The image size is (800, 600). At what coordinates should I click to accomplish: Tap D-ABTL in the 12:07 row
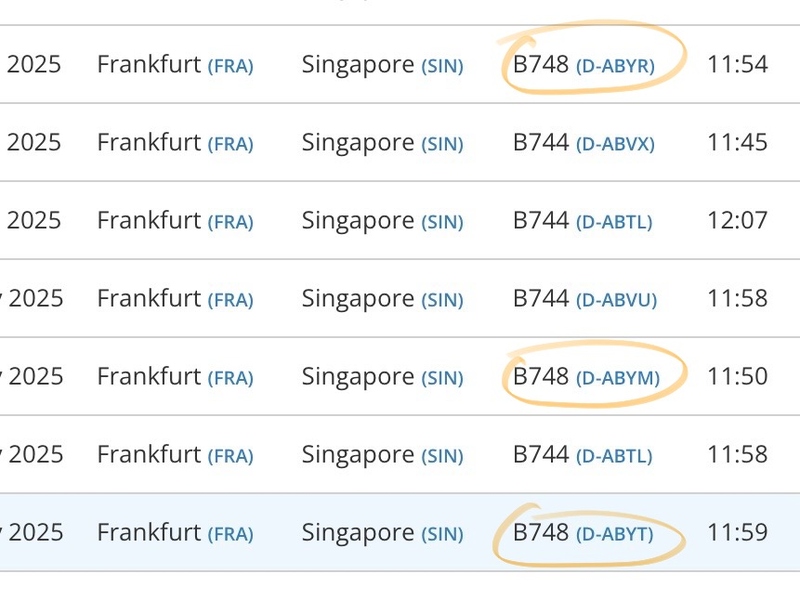coord(614,222)
